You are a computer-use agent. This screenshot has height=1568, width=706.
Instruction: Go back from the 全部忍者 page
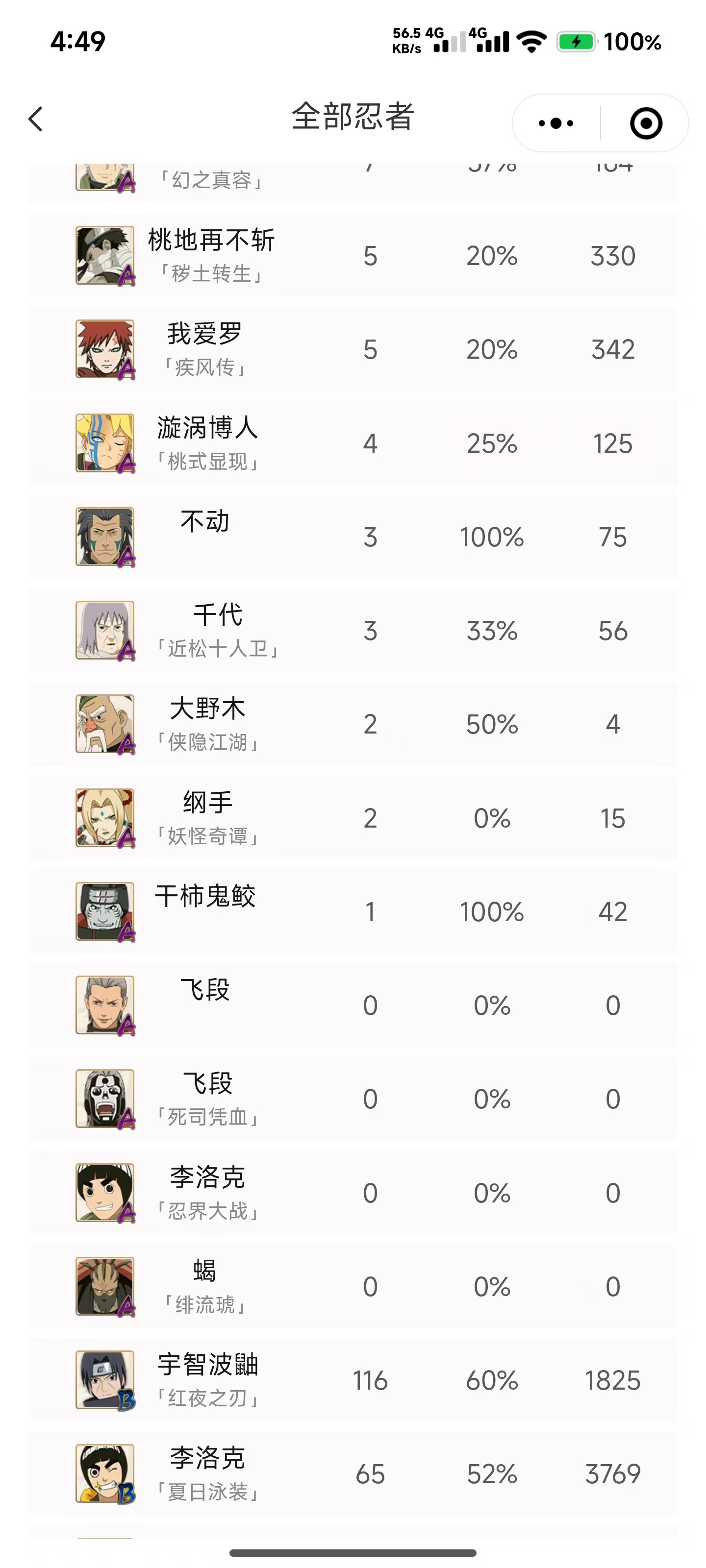36,119
